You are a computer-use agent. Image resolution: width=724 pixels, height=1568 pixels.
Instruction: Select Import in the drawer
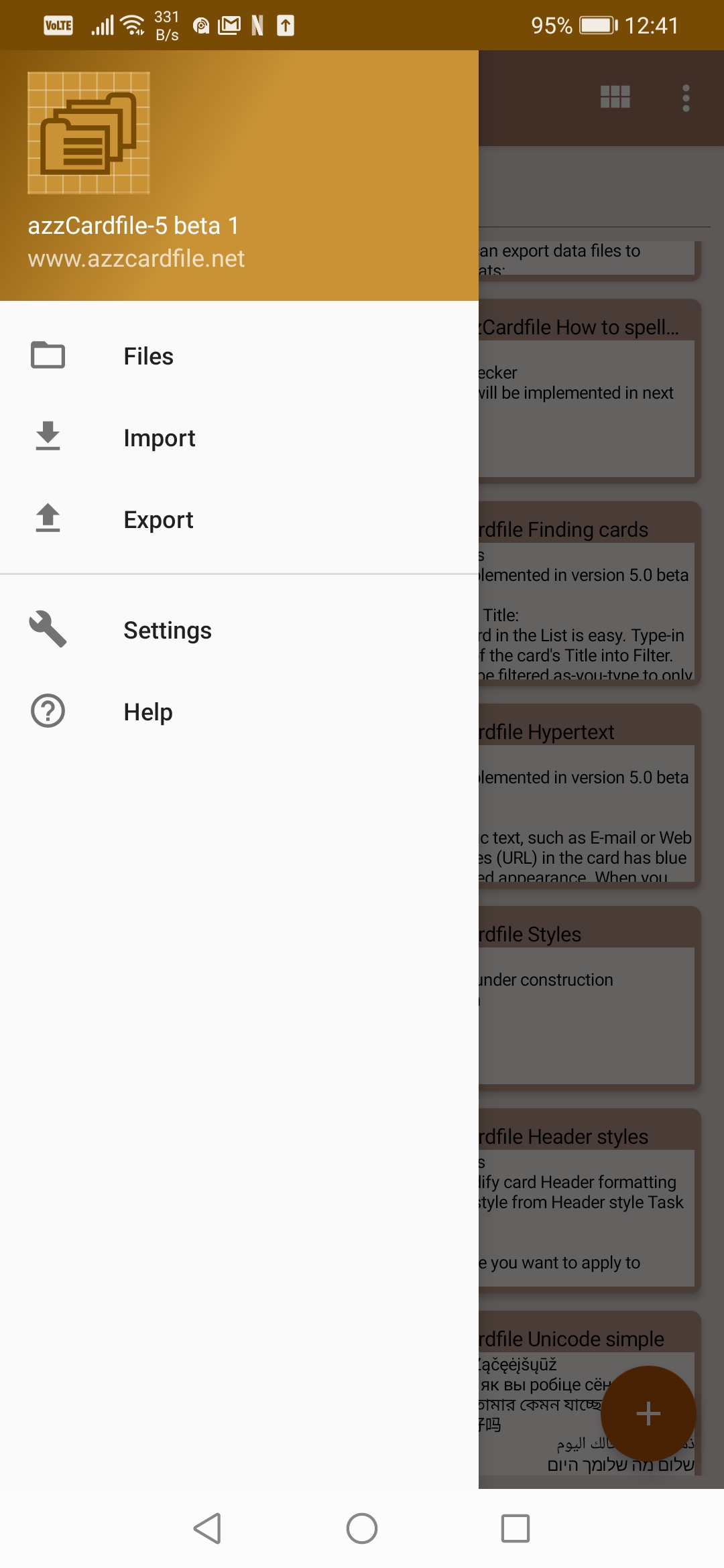coord(239,438)
